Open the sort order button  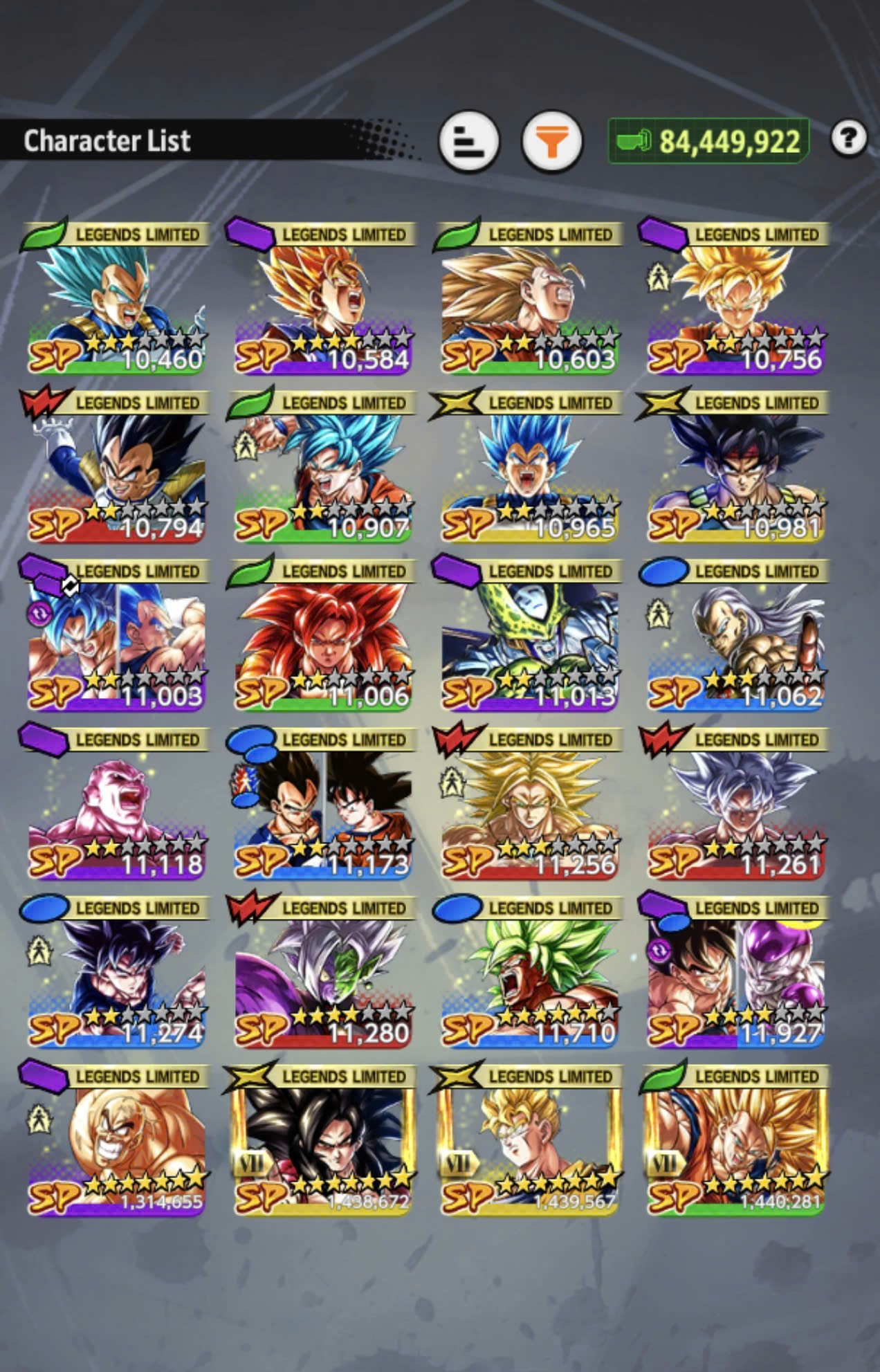click(468, 141)
